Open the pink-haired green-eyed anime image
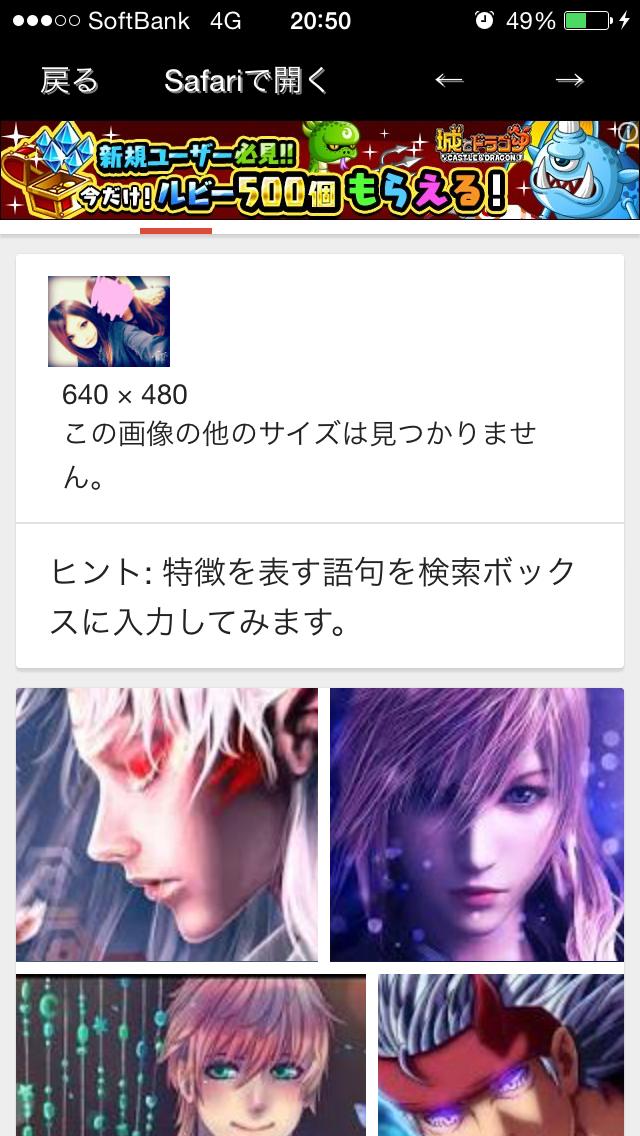This screenshot has width=640, height=1136. pyautogui.click(x=191, y=1055)
